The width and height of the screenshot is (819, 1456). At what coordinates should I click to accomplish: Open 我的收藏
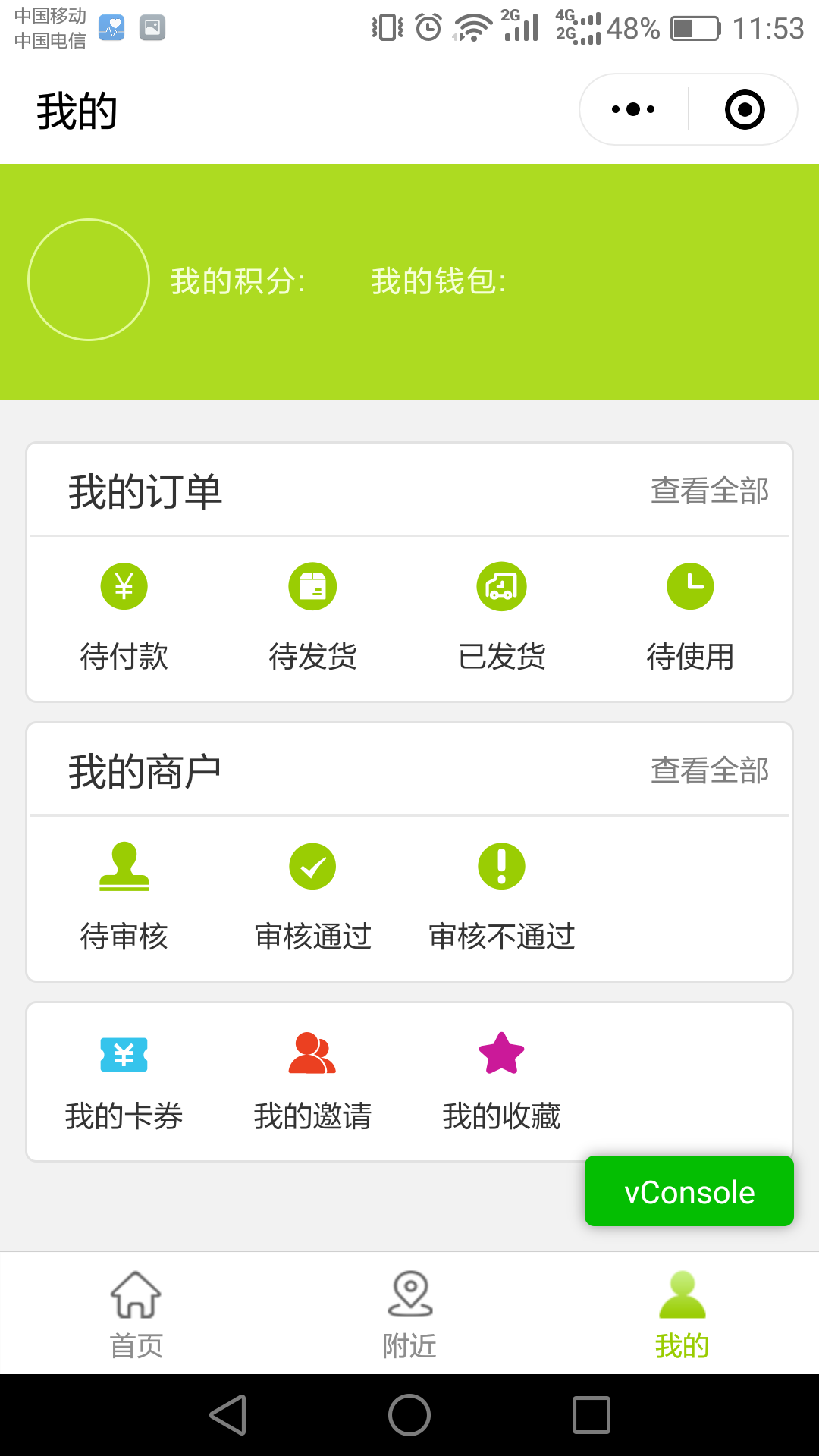(501, 1081)
